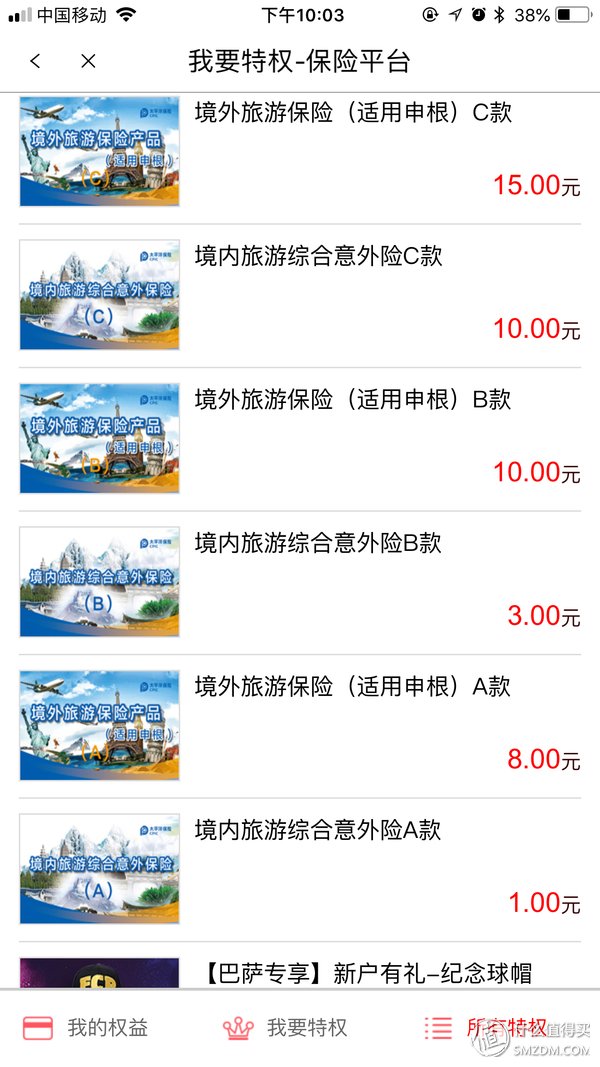
Task: Switch to the 我要特权 tab
Action: coord(286,1028)
